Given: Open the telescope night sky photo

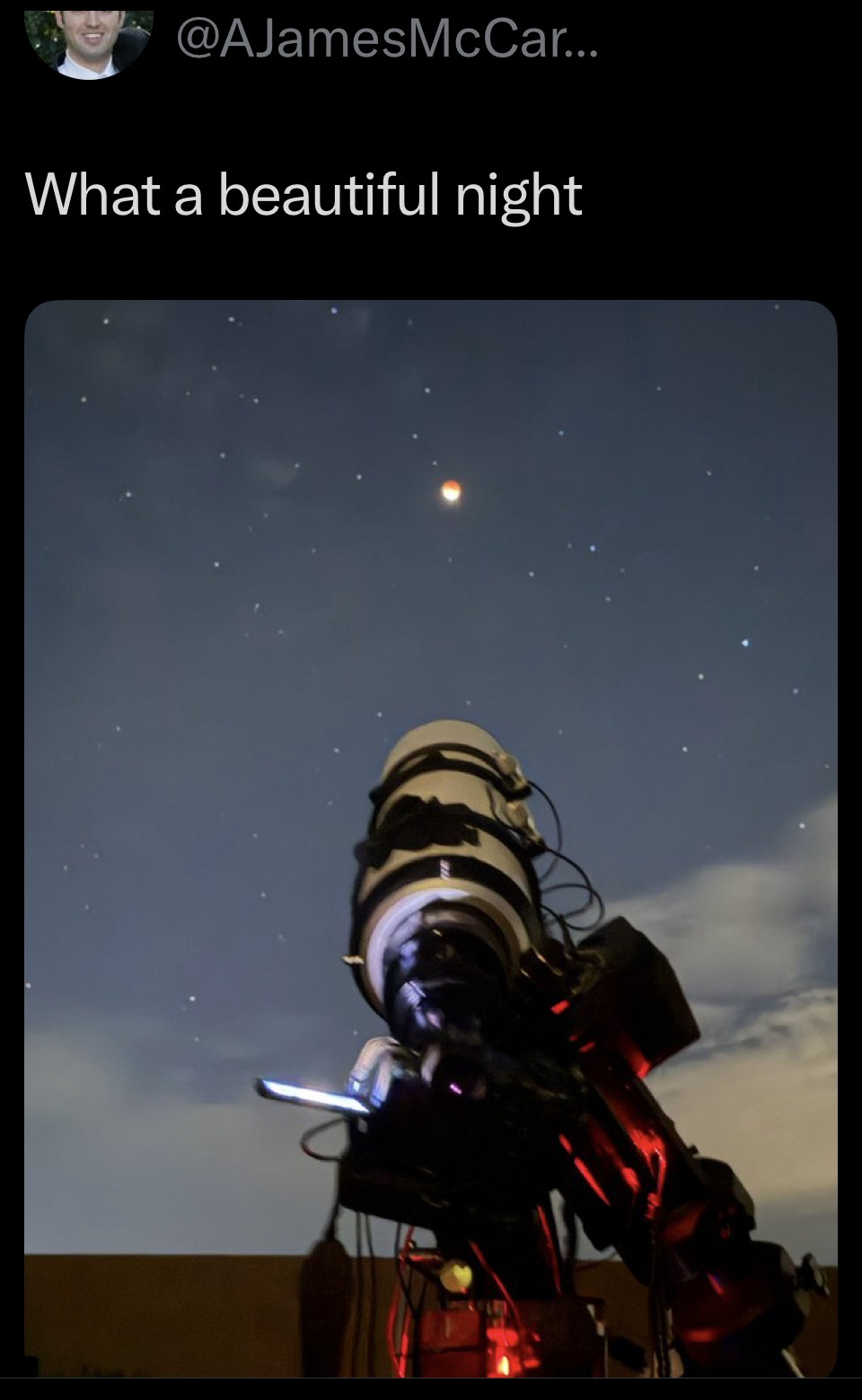Looking at the screenshot, I should pyautogui.click(x=431, y=835).
